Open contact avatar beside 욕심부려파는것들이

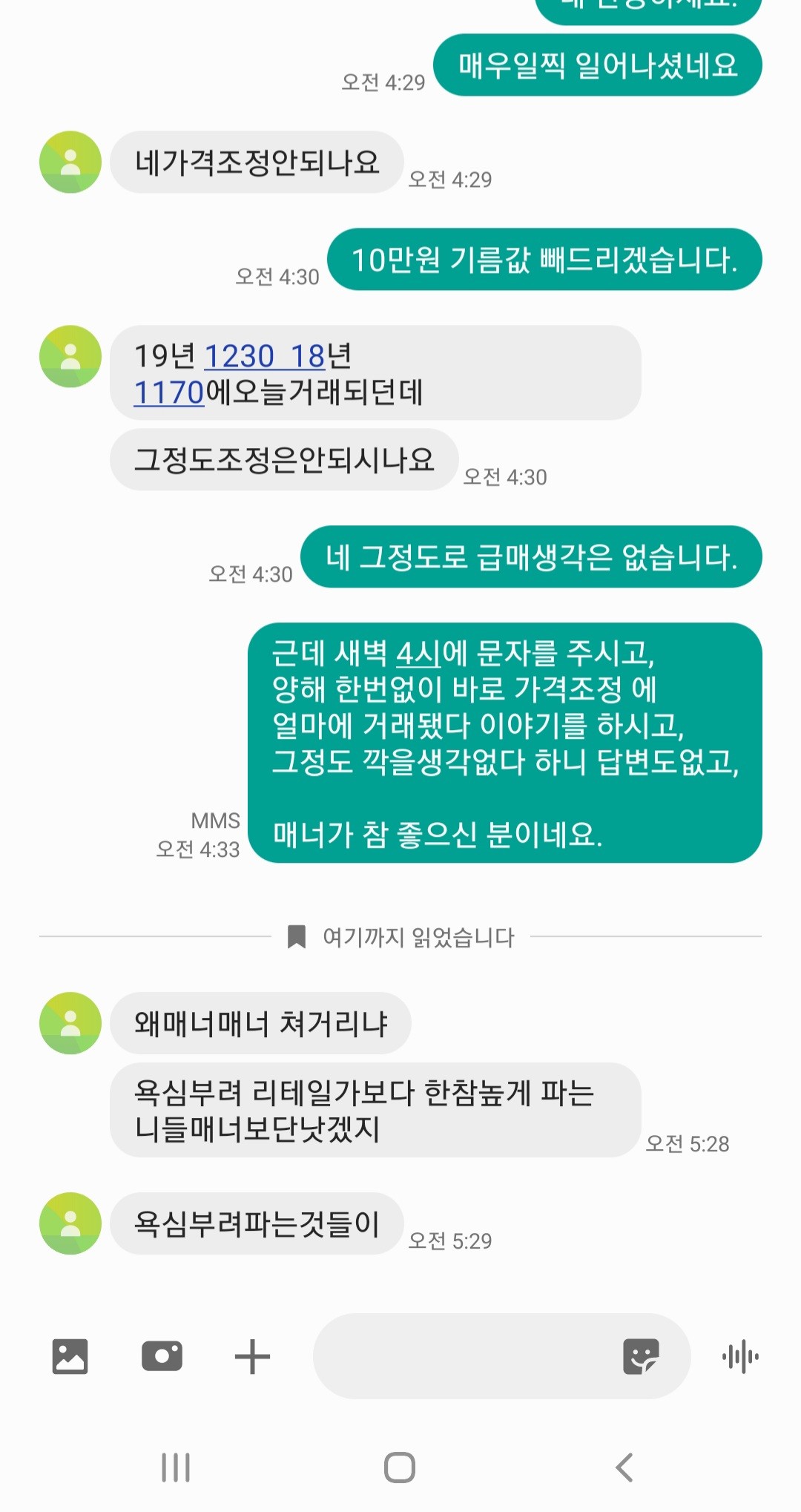70,1223
